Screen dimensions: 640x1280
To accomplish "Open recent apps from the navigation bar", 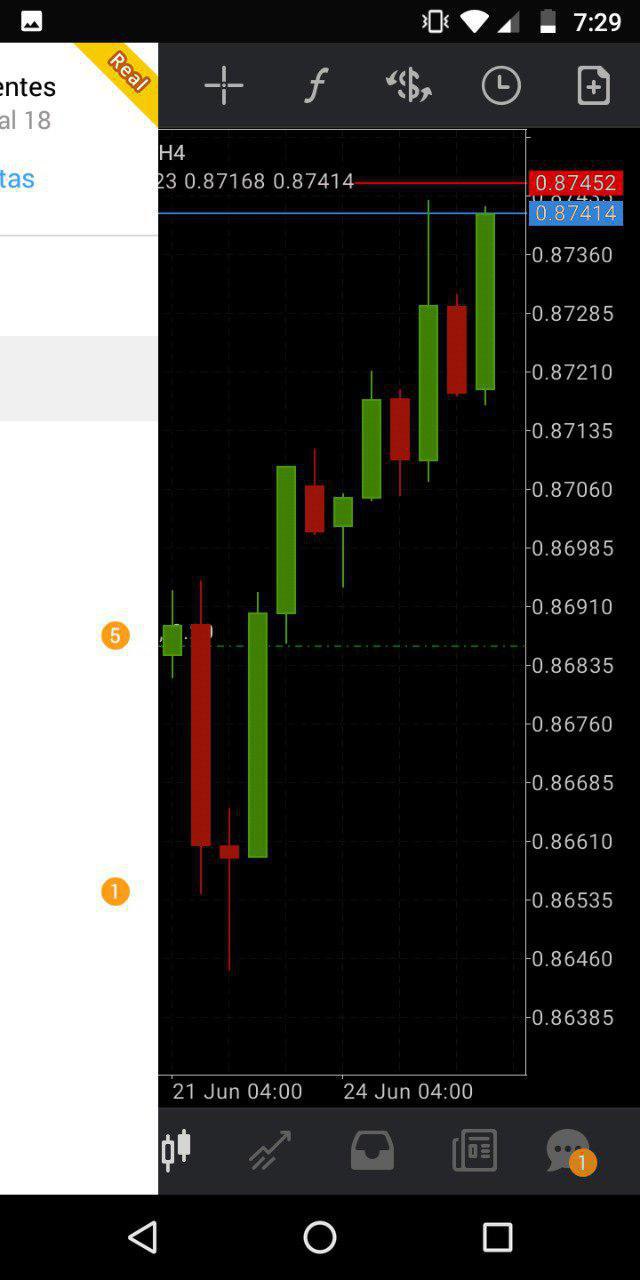I will pyautogui.click(x=497, y=1237).
